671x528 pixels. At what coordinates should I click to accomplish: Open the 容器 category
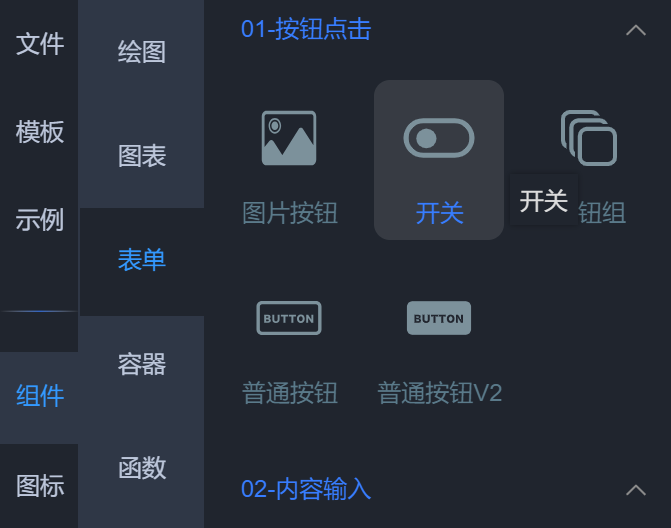pyautogui.click(x=142, y=364)
